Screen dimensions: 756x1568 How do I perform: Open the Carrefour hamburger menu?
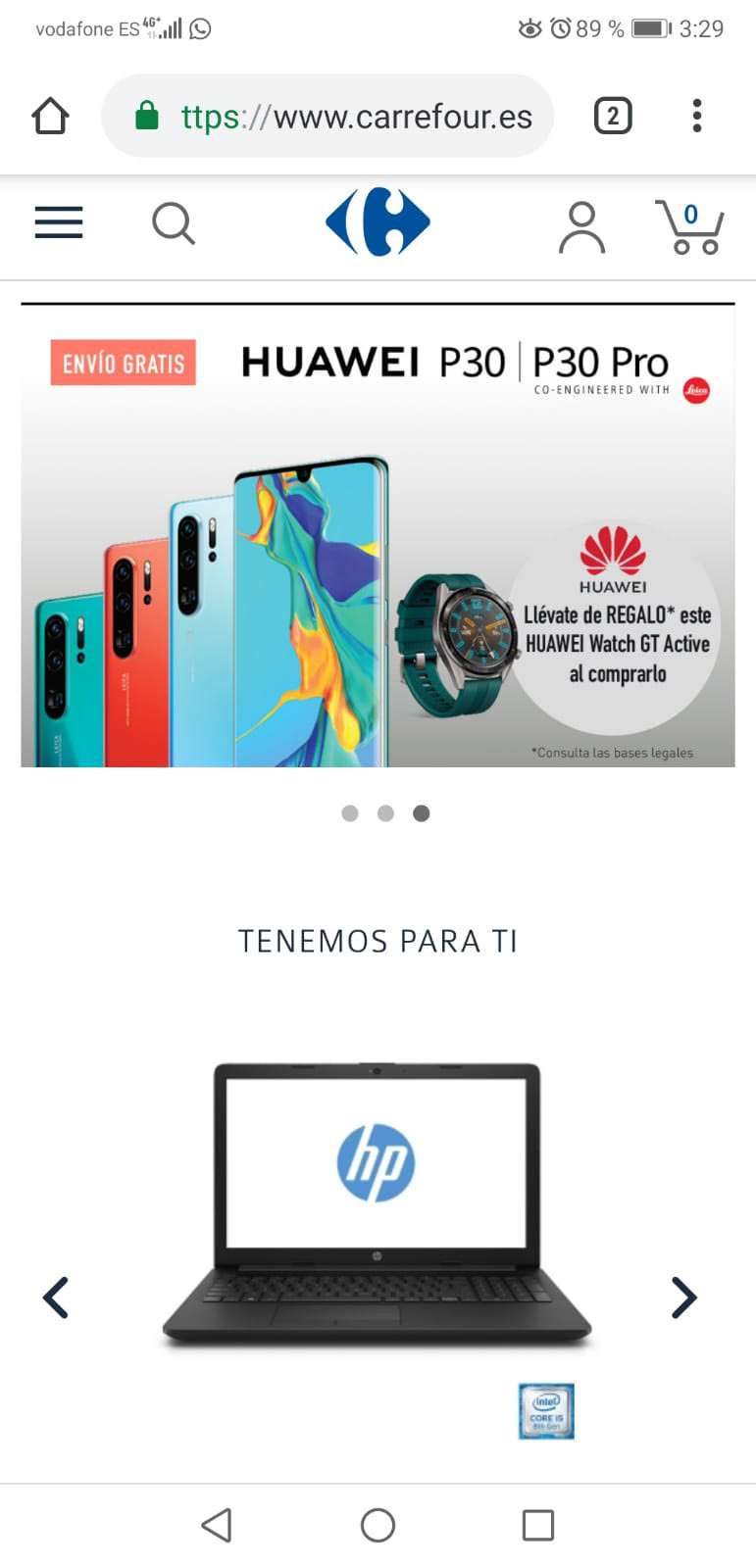point(59,223)
